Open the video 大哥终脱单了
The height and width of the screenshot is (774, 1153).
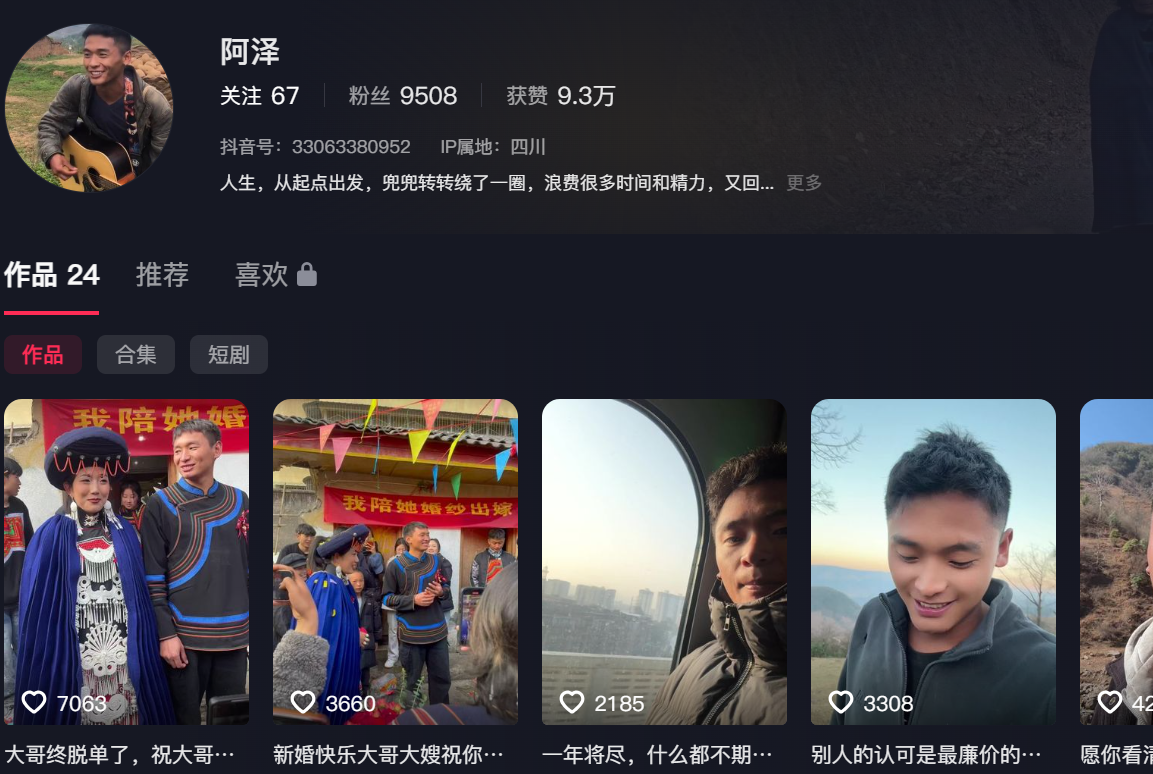click(126, 560)
